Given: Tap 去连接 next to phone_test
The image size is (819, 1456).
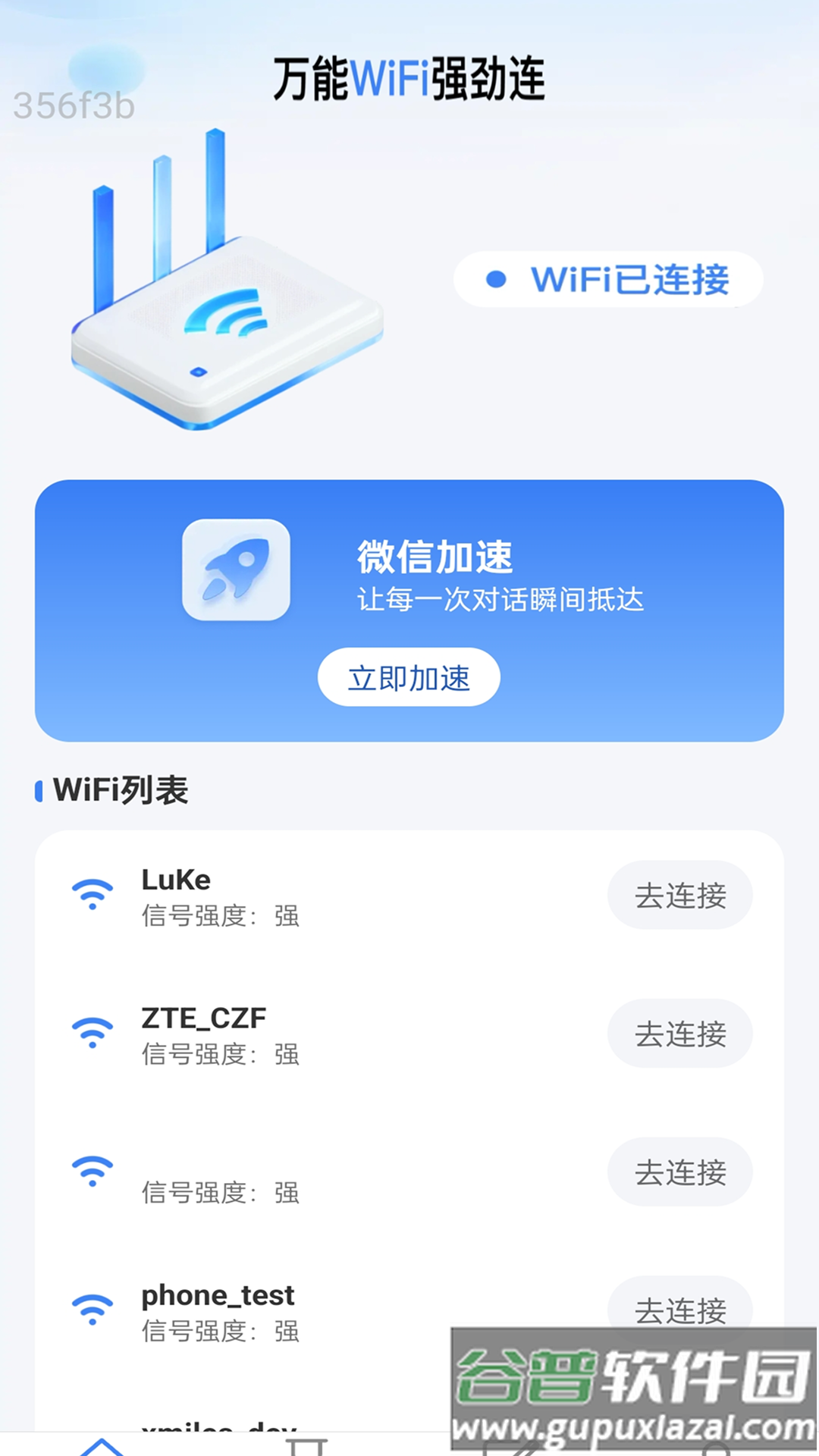Looking at the screenshot, I should tap(679, 1310).
